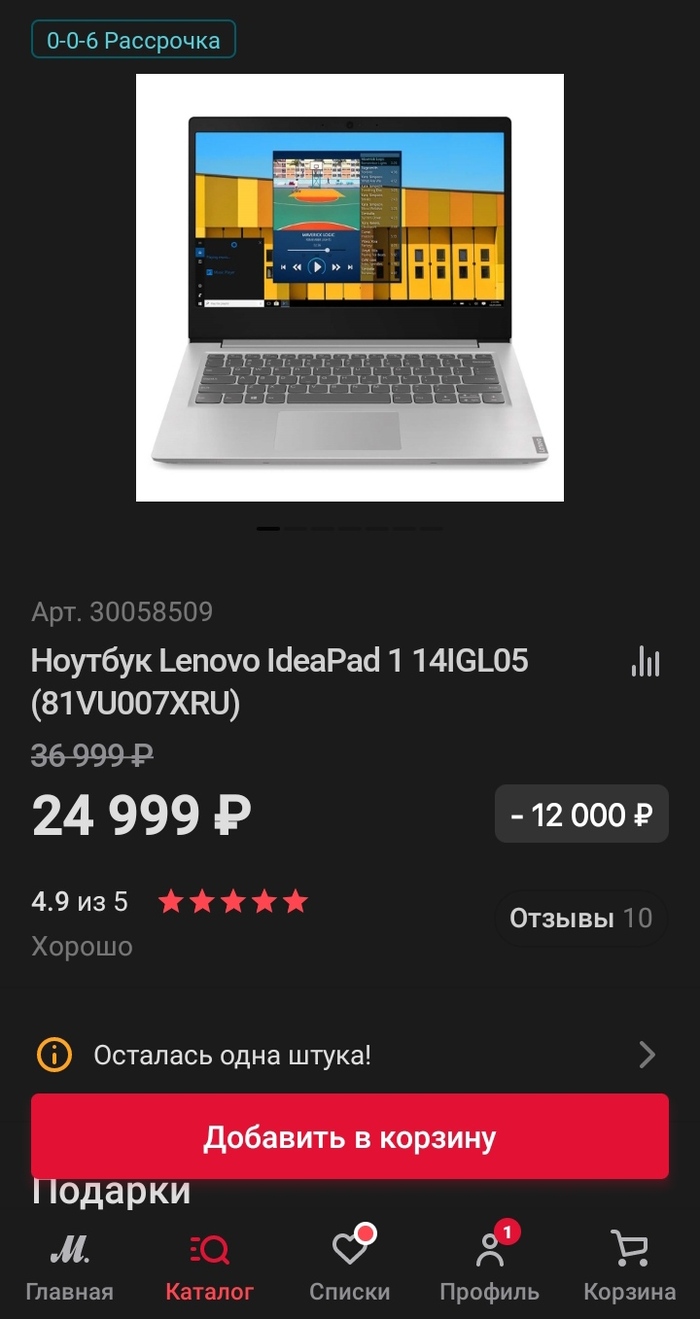View the Корзина tab
This screenshot has width=700, height=1319.
coord(630,1267)
